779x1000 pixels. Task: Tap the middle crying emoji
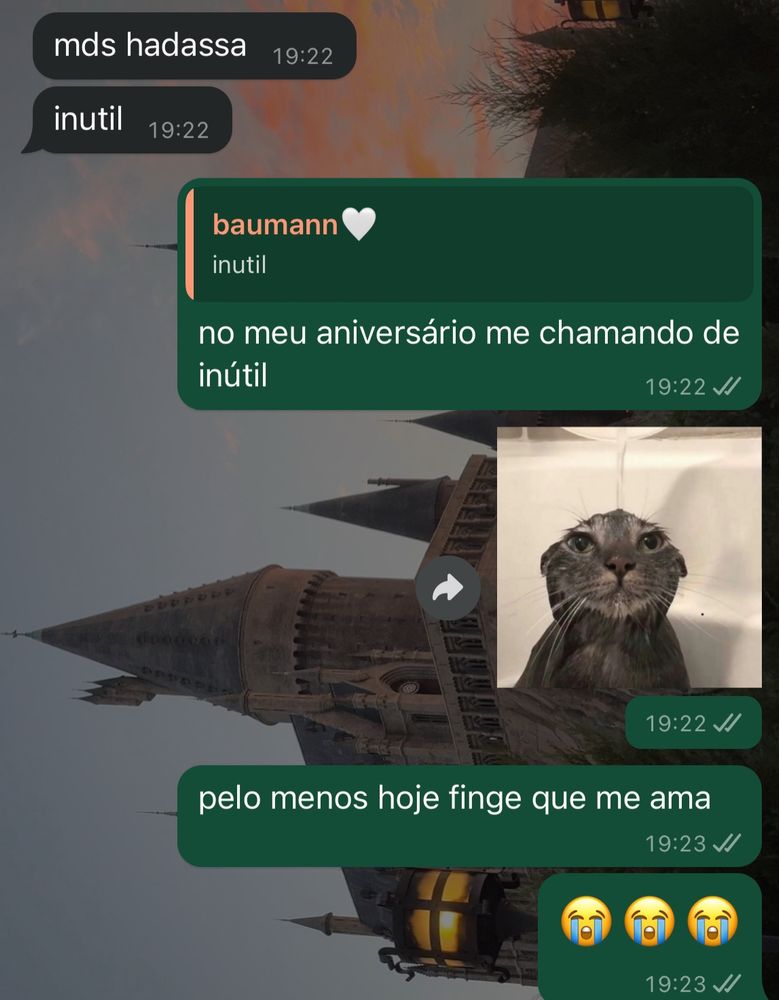(x=649, y=918)
